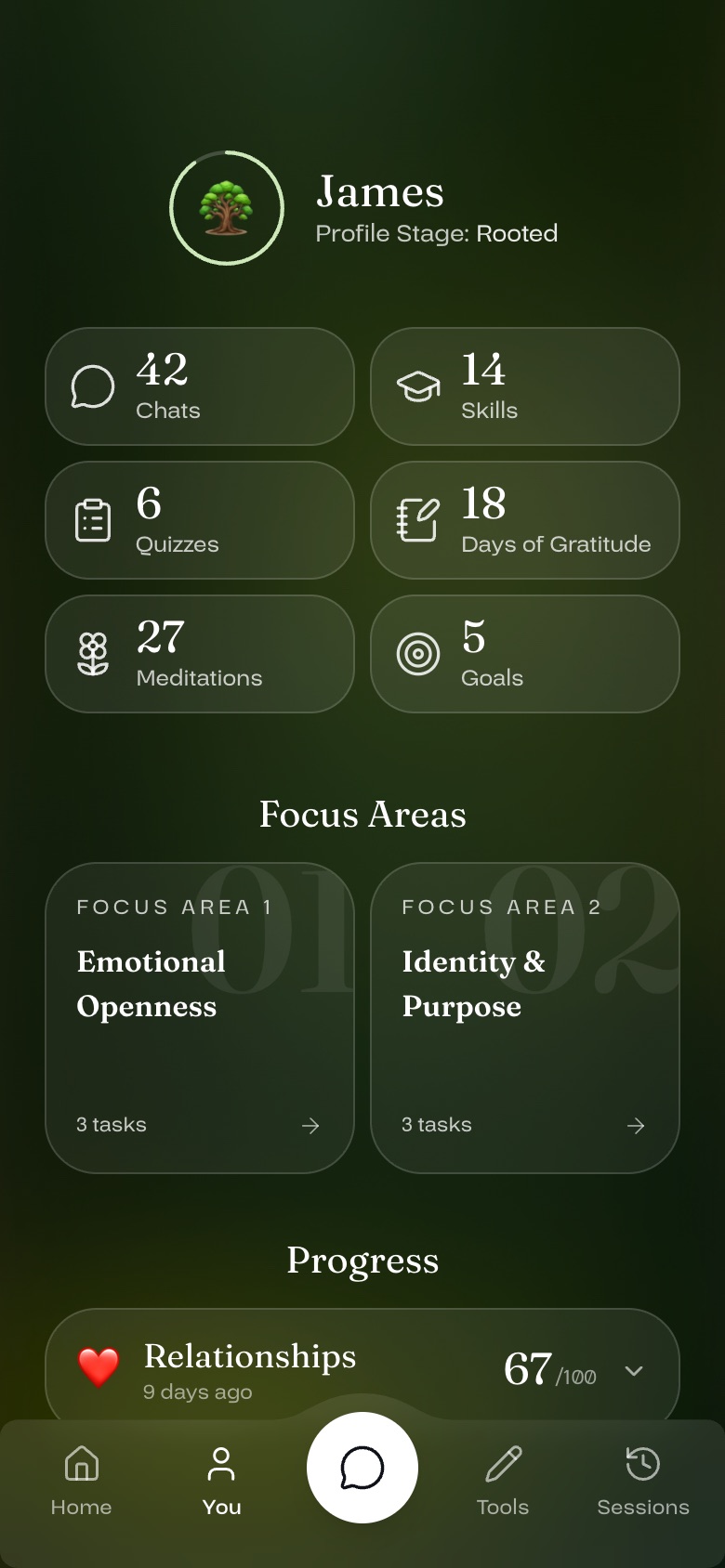Start a chat with the center button
The width and height of the screenshot is (725, 1568).
pyautogui.click(x=362, y=1468)
